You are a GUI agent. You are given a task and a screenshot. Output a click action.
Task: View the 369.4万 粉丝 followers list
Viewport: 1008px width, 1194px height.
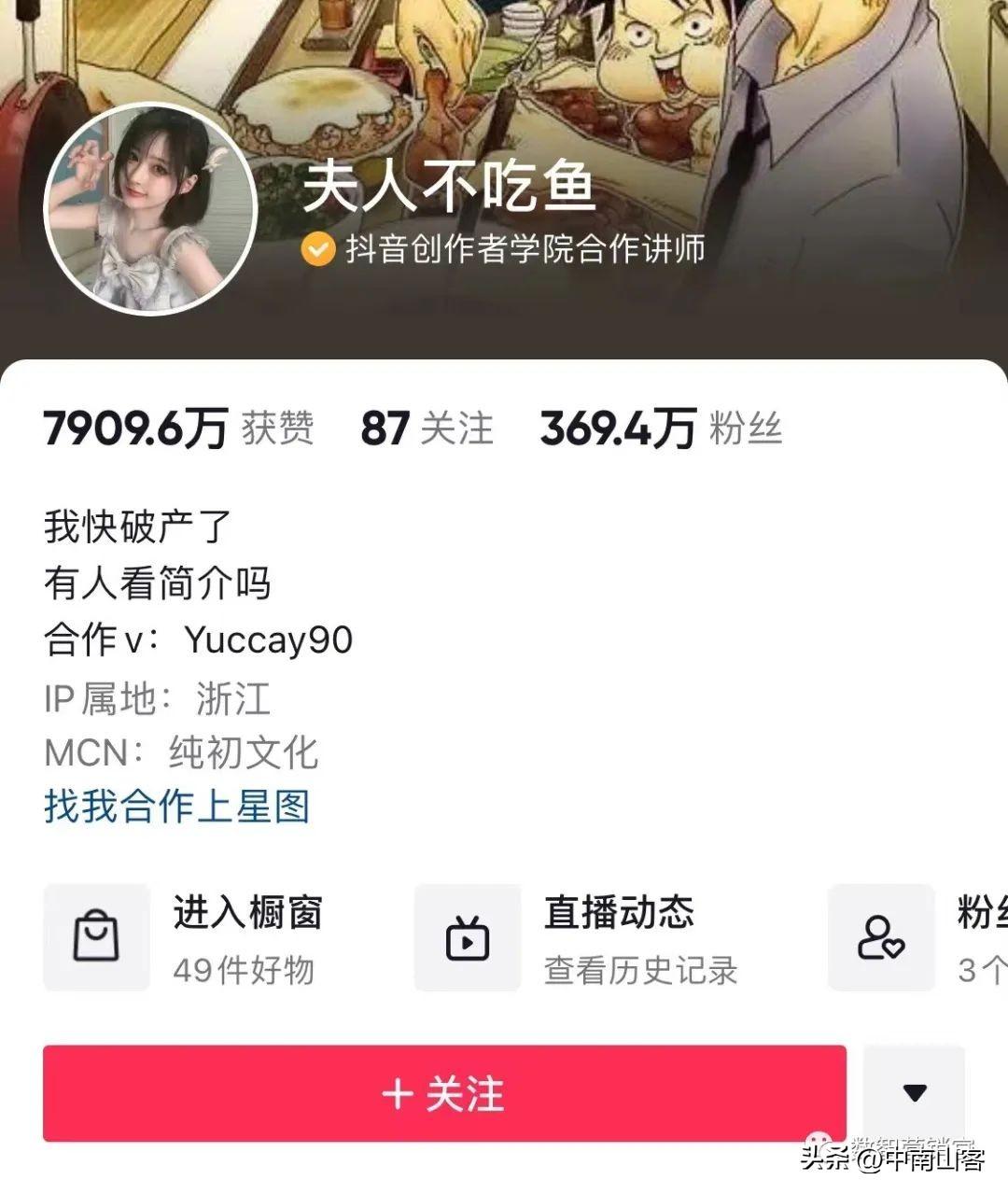660,429
